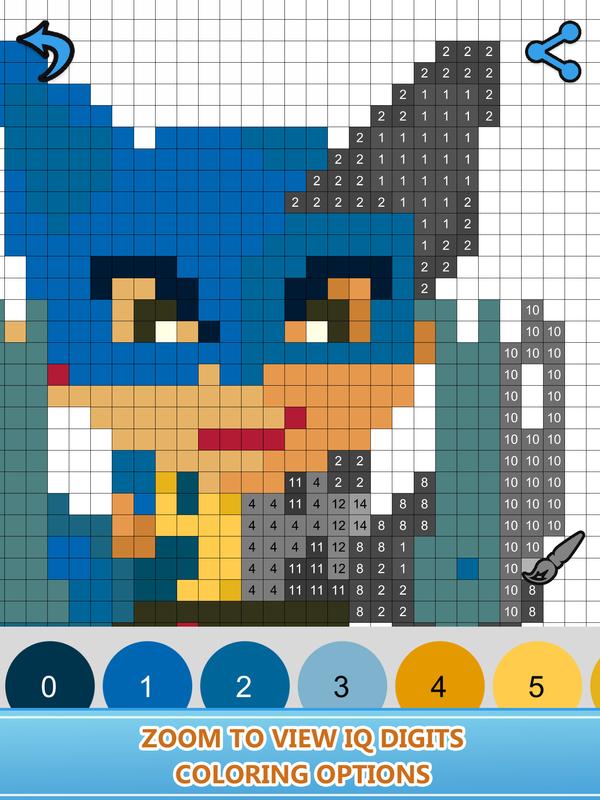600x800 pixels.
Task: Pick orange color number 4
Action: pos(439,685)
